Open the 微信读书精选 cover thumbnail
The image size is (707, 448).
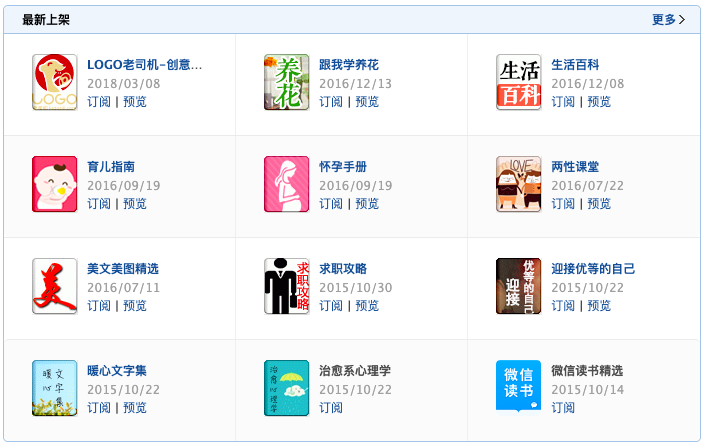[x=518, y=386]
